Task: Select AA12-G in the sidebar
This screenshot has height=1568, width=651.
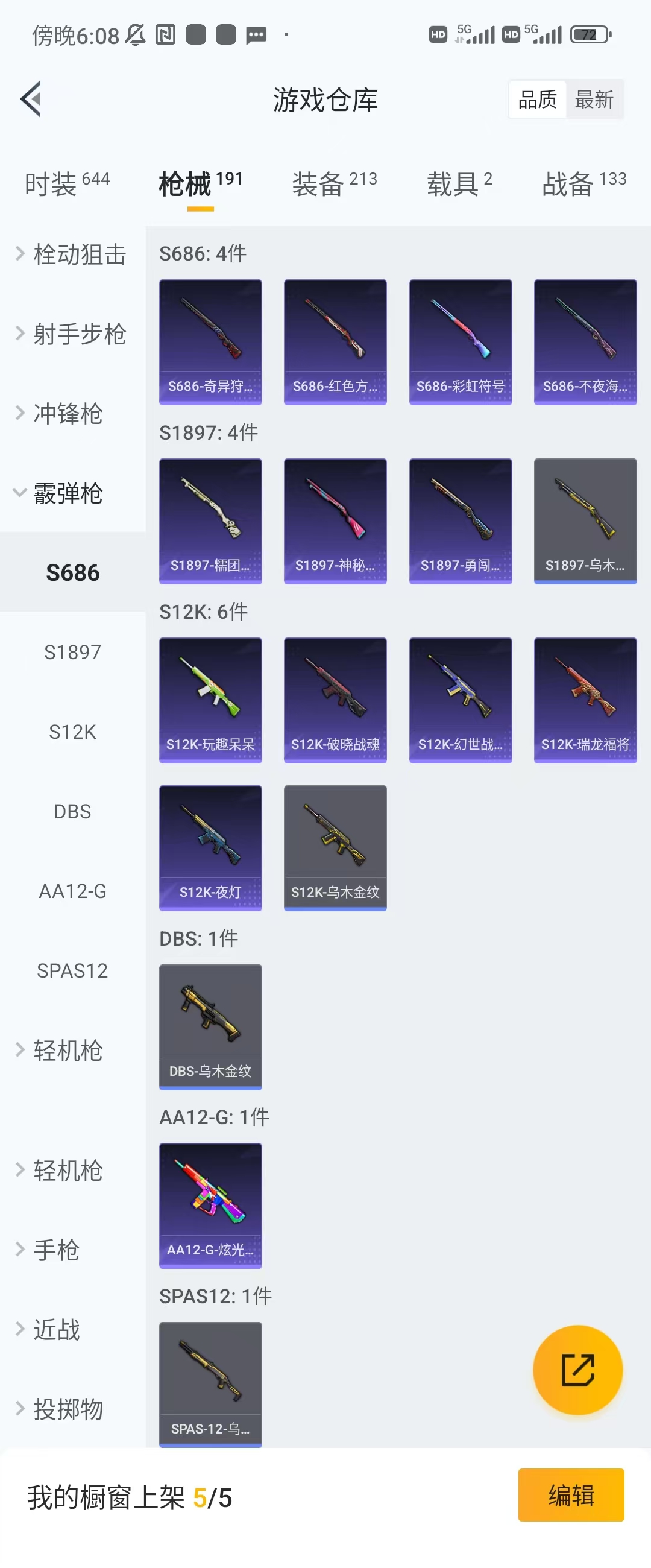Action: tap(72, 891)
